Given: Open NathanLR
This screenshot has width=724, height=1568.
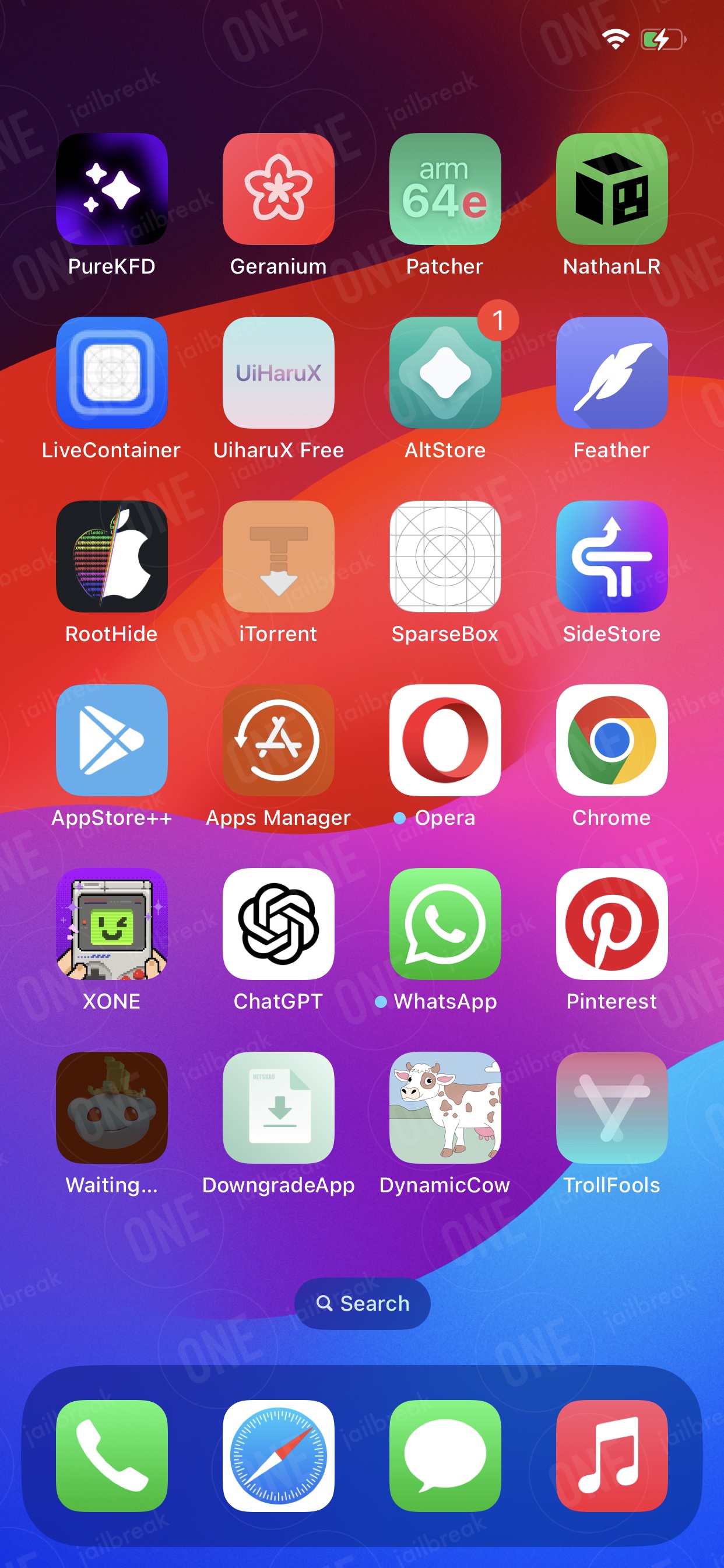Looking at the screenshot, I should click(612, 188).
